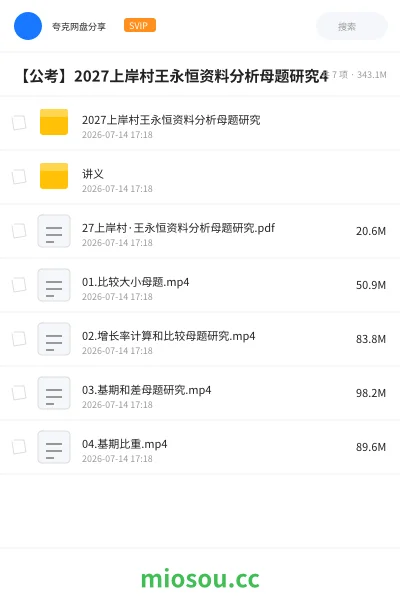Open the blue sharer avatar

[28, 26]
